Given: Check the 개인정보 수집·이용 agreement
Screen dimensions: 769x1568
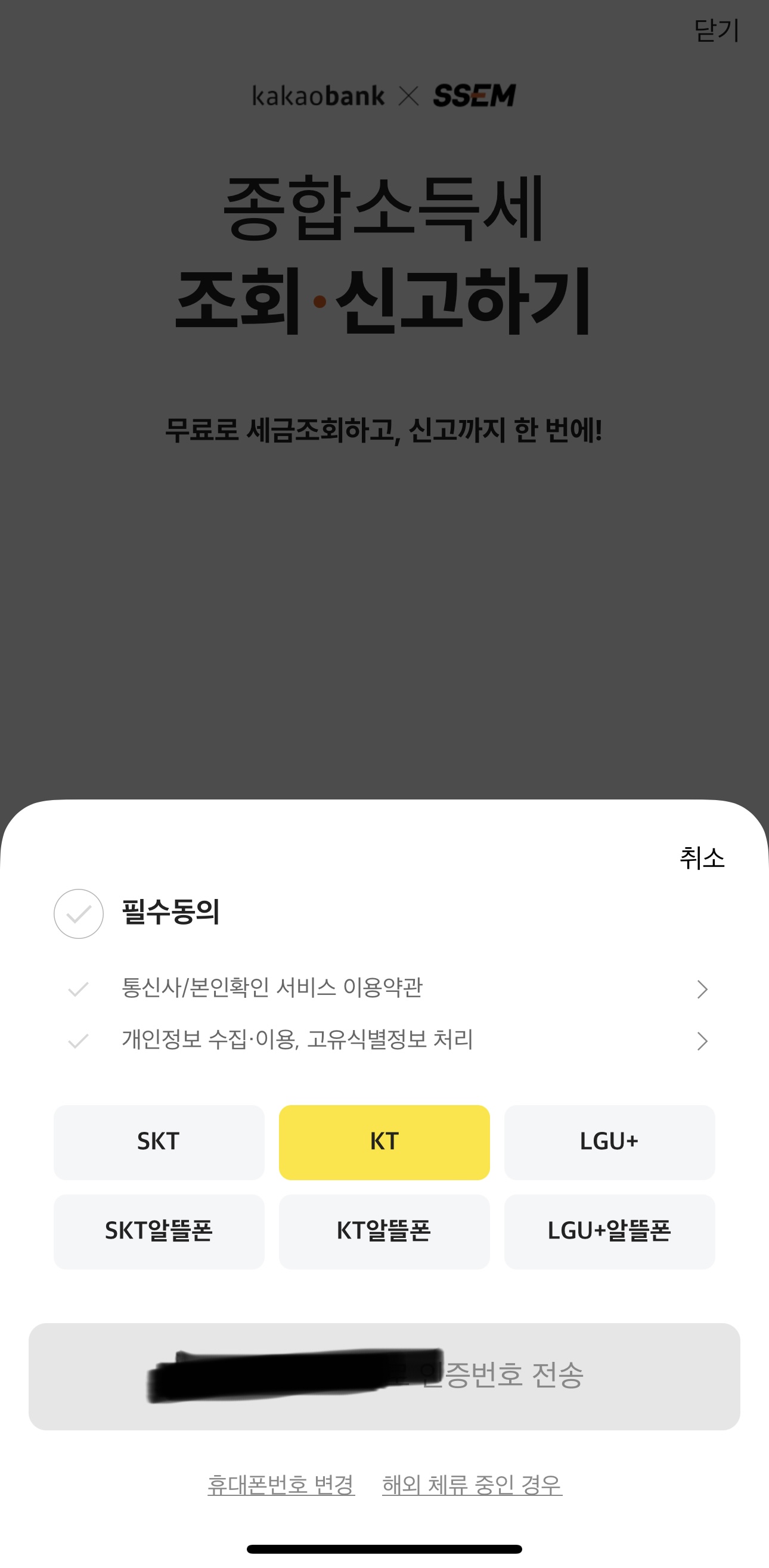Looking at the screenshot, I should coord(78,1041).
